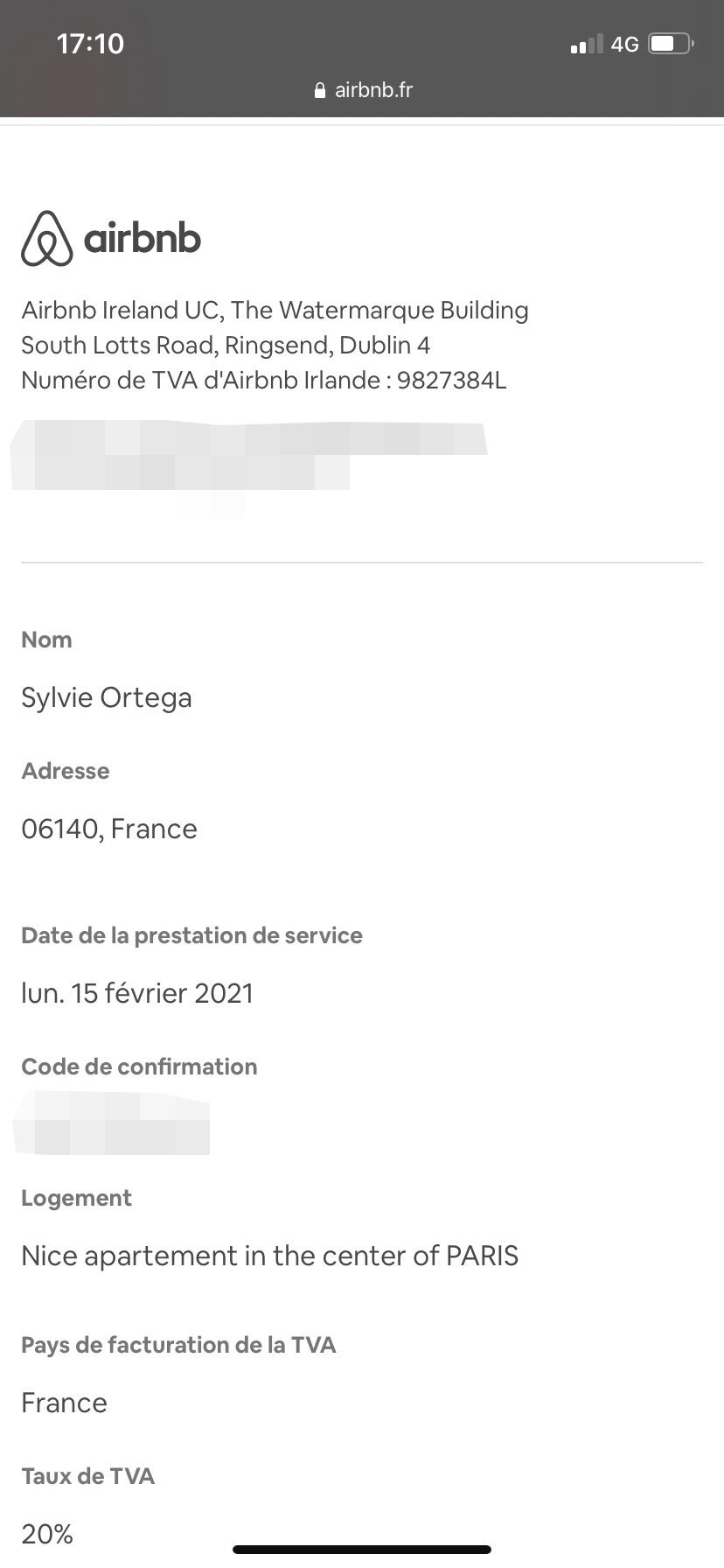Image resolution: width=724 pixels, height=1568 pixels.
Task: Tap the airbnb.fr address bar
Action: coord(363,90)
